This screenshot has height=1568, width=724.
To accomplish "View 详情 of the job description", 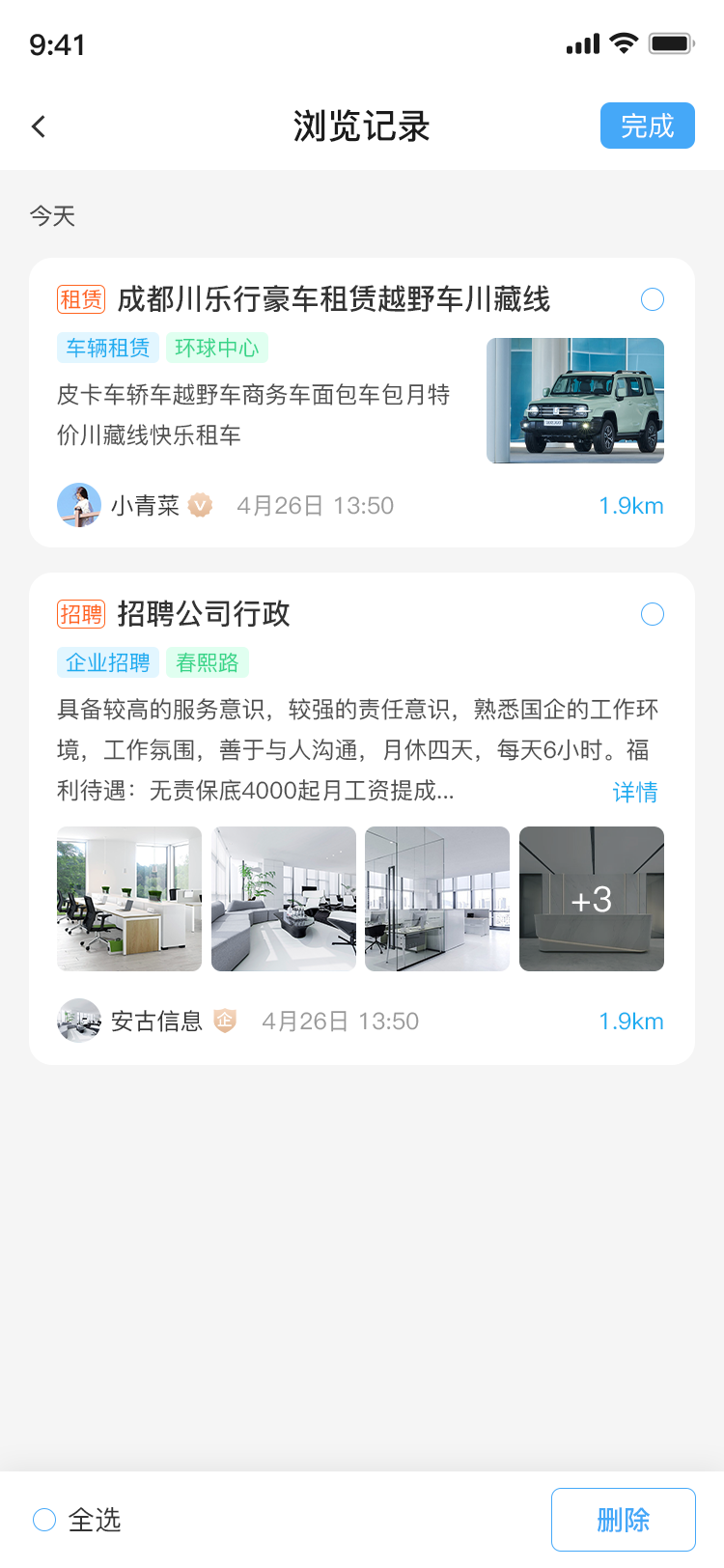I will pyautogui.click(x=635, y=793).
